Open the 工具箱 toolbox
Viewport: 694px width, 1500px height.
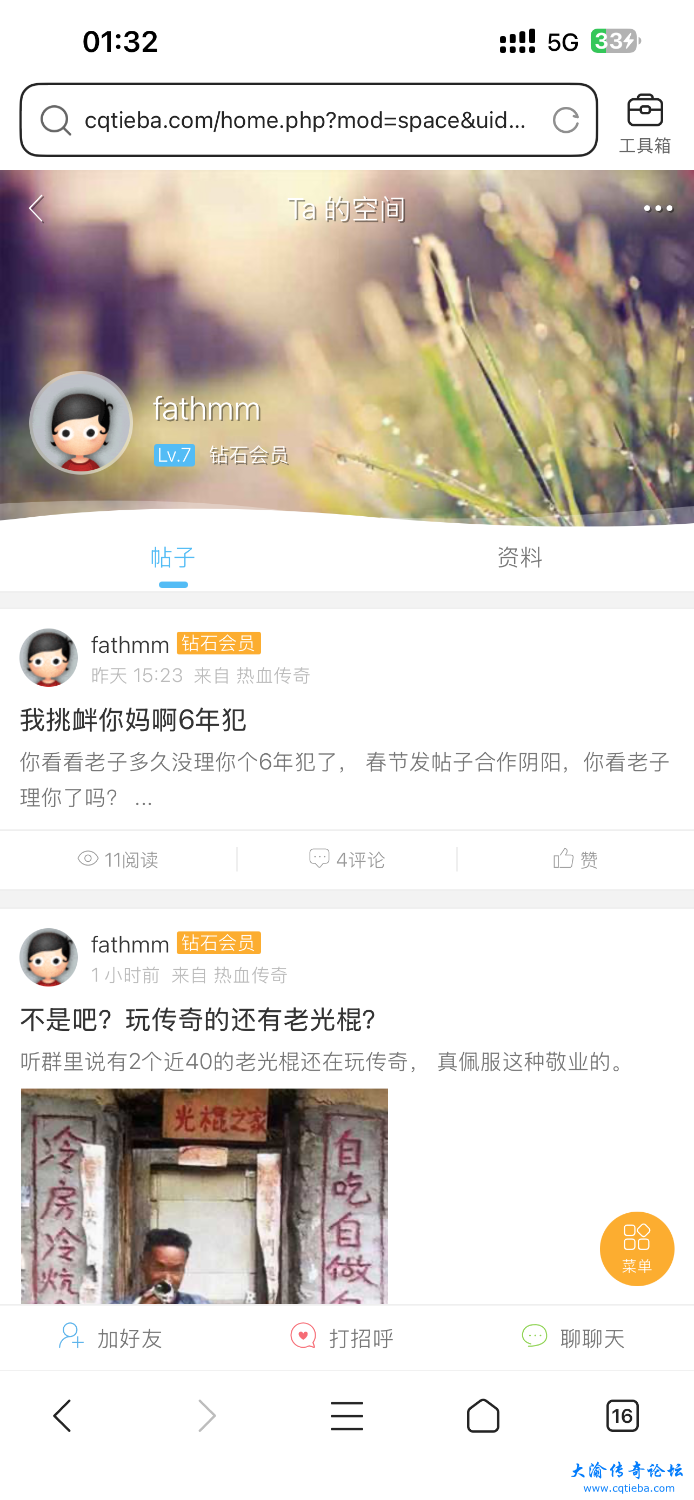pos(645,123)
